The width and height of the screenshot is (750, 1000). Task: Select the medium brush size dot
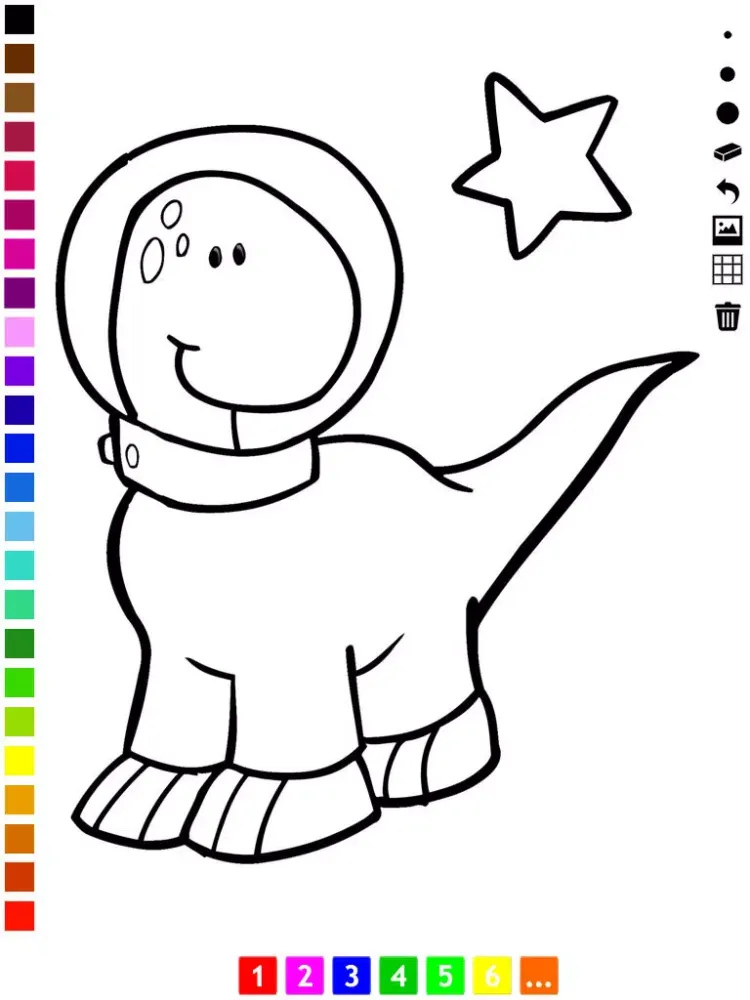pyautogui.click(x=728, y=73)
